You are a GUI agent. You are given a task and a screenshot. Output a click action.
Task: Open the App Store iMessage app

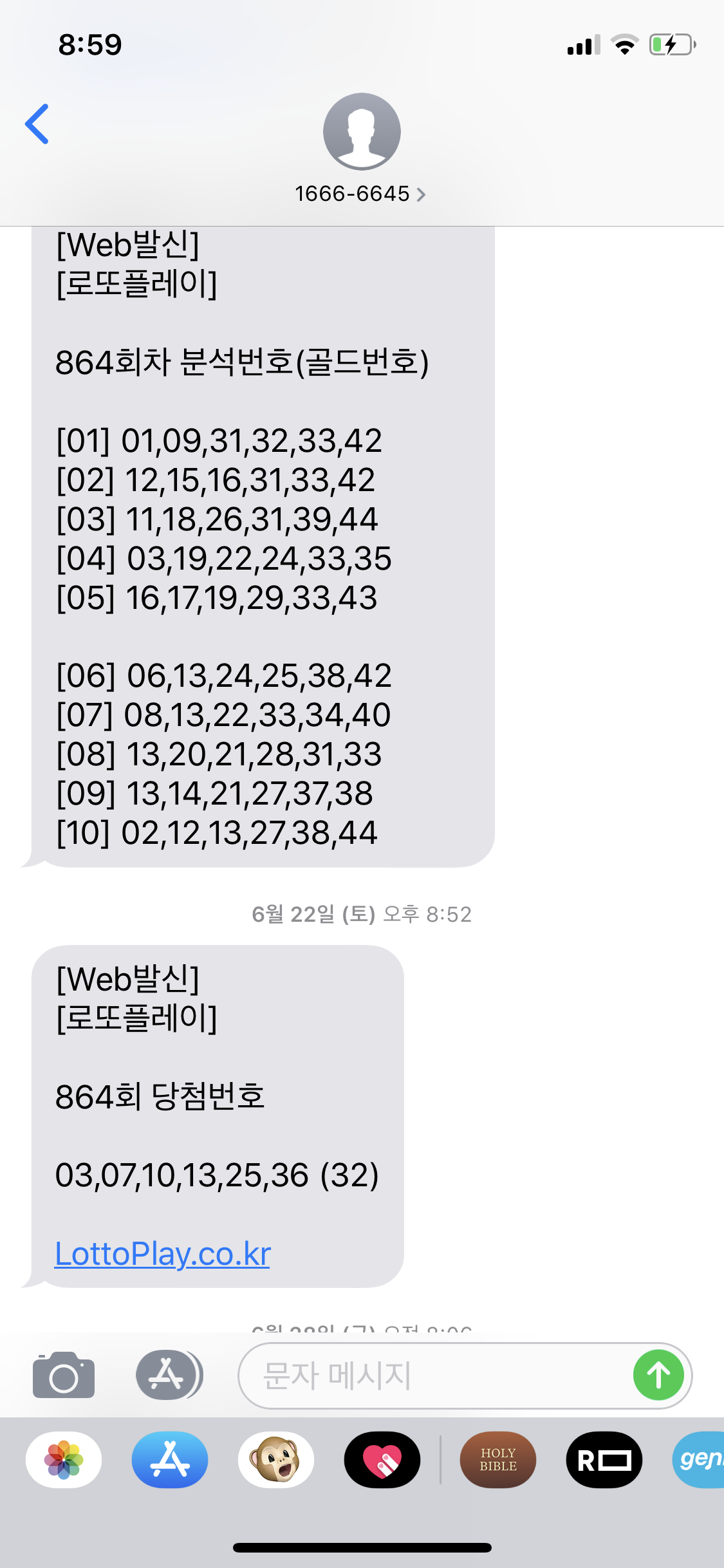(170, 1460)
